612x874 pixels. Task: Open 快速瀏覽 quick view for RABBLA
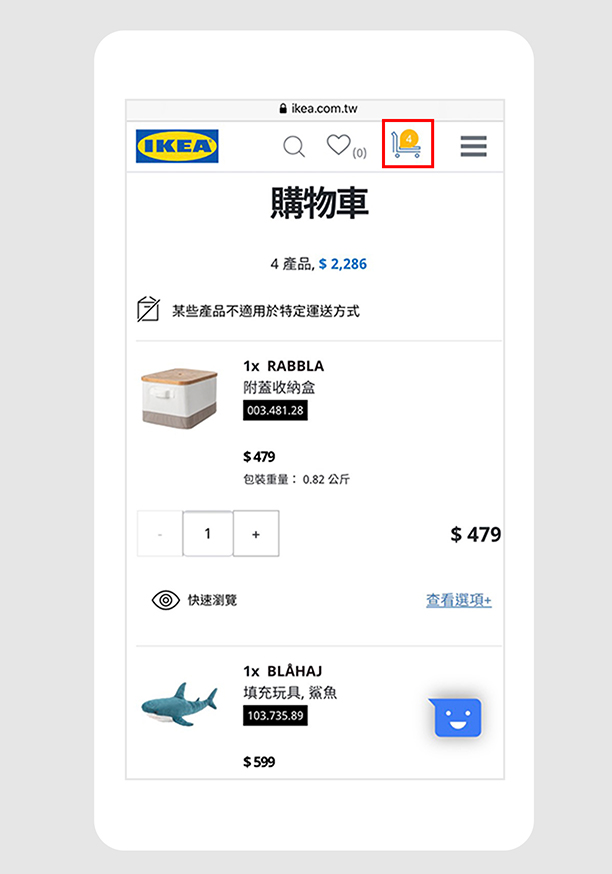coord(194,600)
